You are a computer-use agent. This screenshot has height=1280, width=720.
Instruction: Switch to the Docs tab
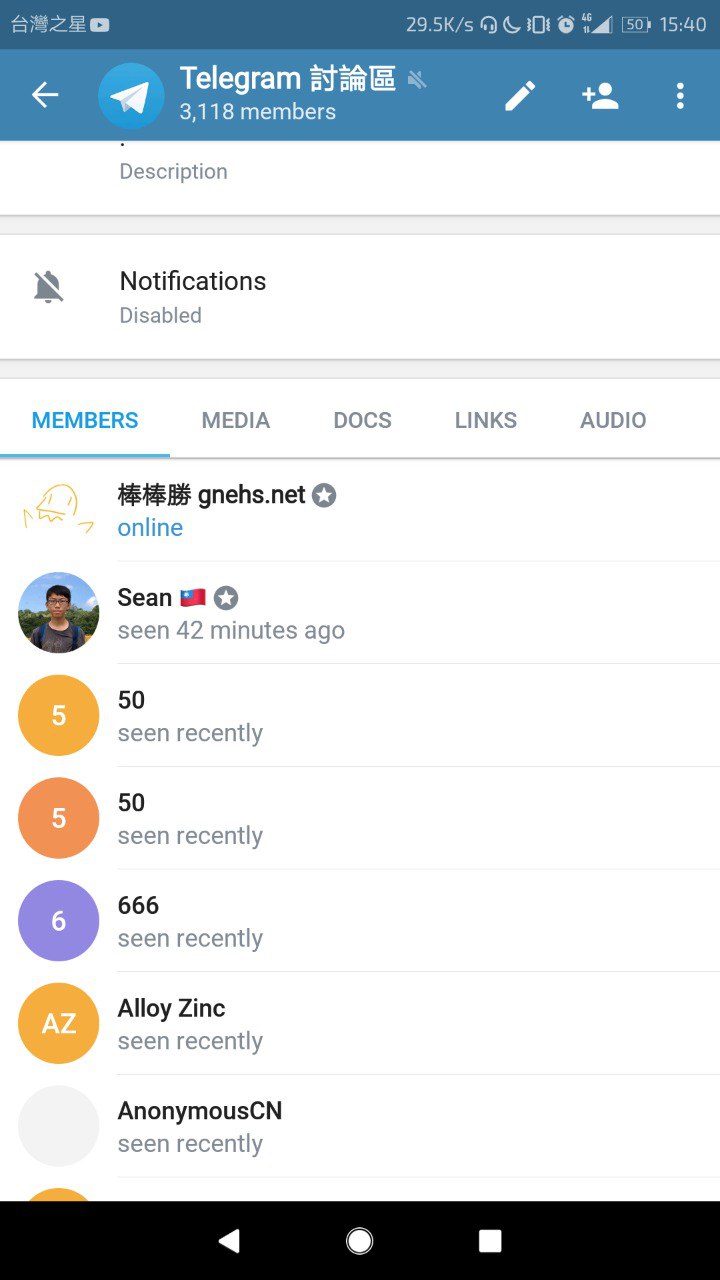tap(362, 420)
